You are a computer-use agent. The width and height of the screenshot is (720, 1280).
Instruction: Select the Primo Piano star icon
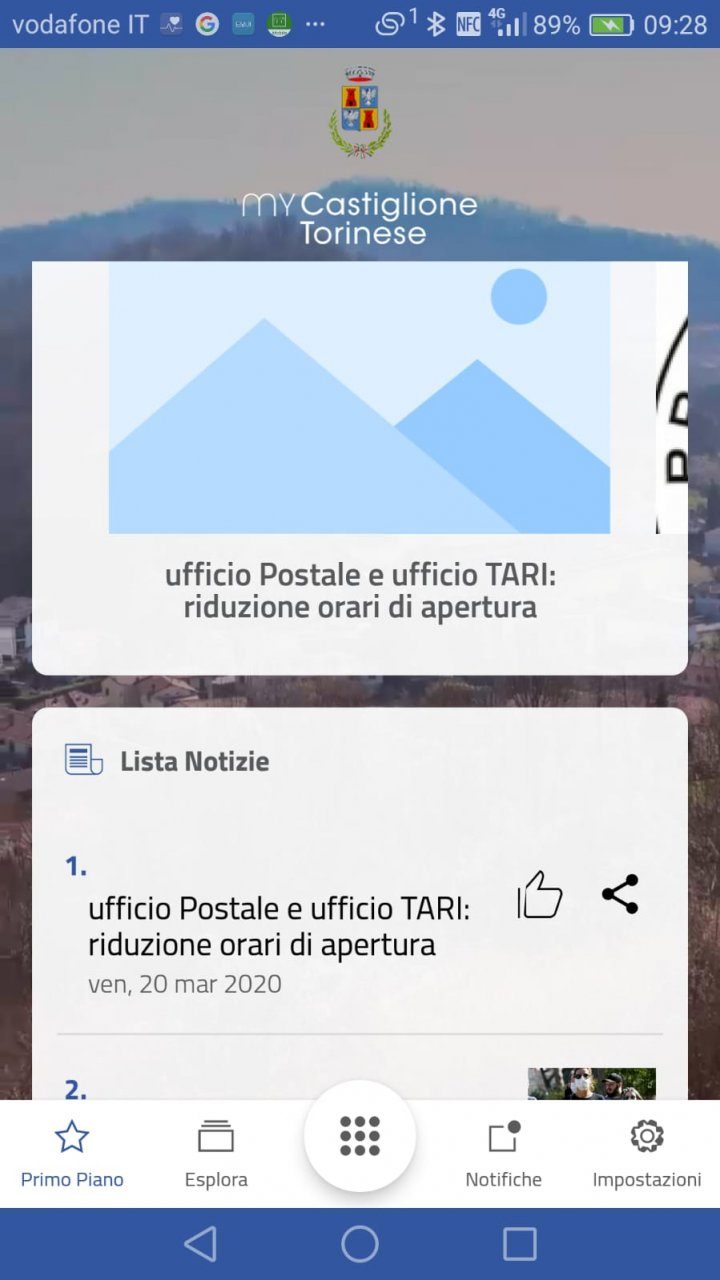pyautogui.click(x=71, y=1135)
